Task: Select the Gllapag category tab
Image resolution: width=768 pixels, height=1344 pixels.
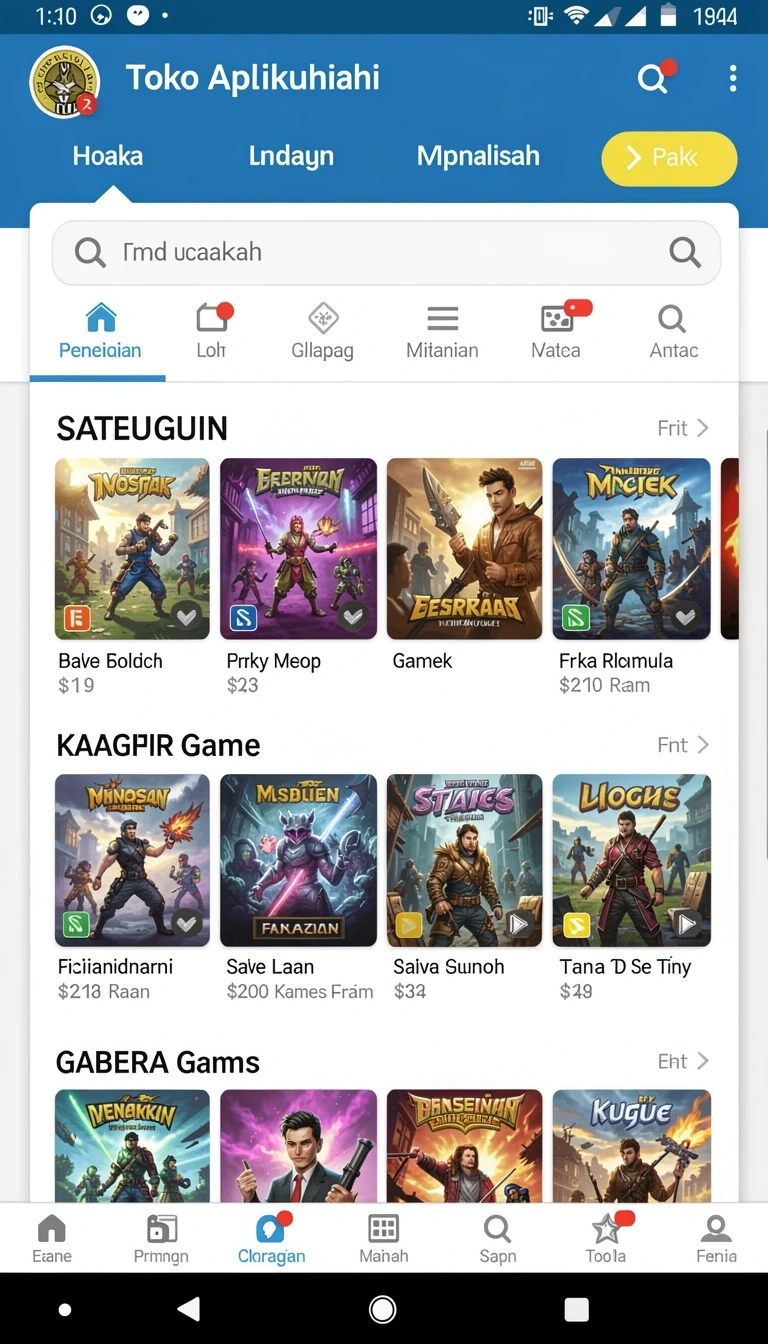Action: (322, 332)
